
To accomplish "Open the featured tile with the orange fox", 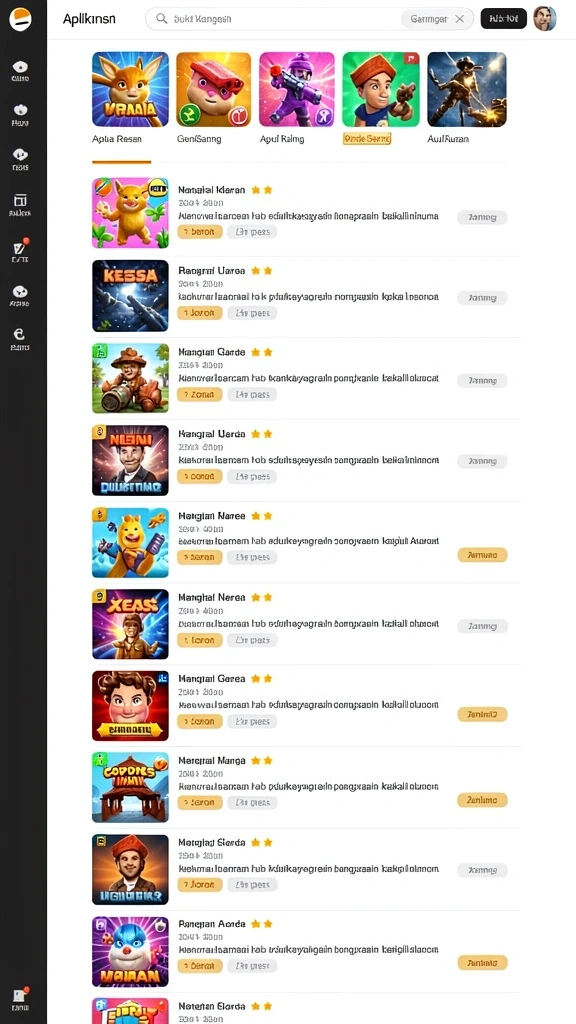I will click(x=131, y=89).
